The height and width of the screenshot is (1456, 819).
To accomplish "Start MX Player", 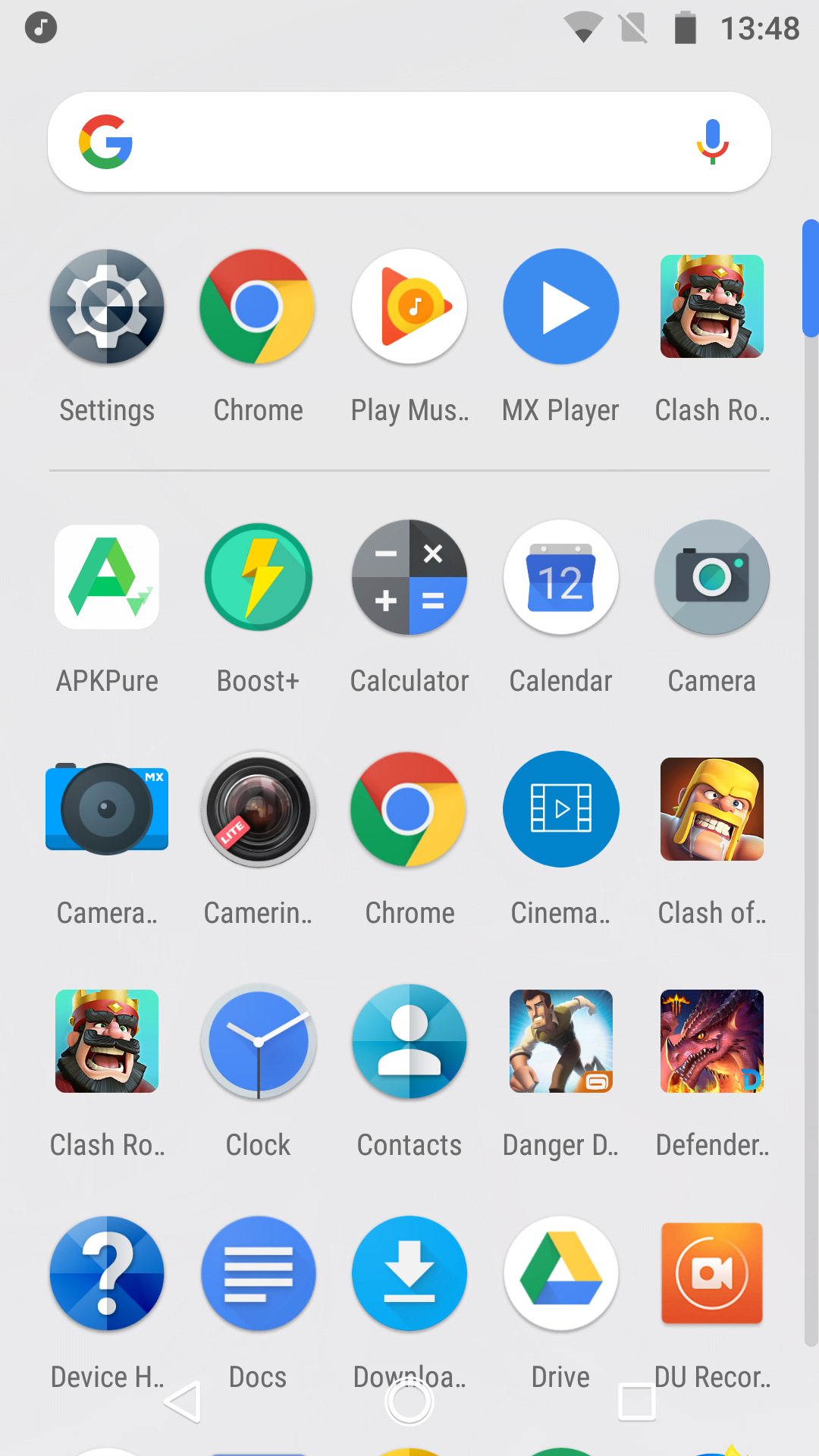I will 561,306.
